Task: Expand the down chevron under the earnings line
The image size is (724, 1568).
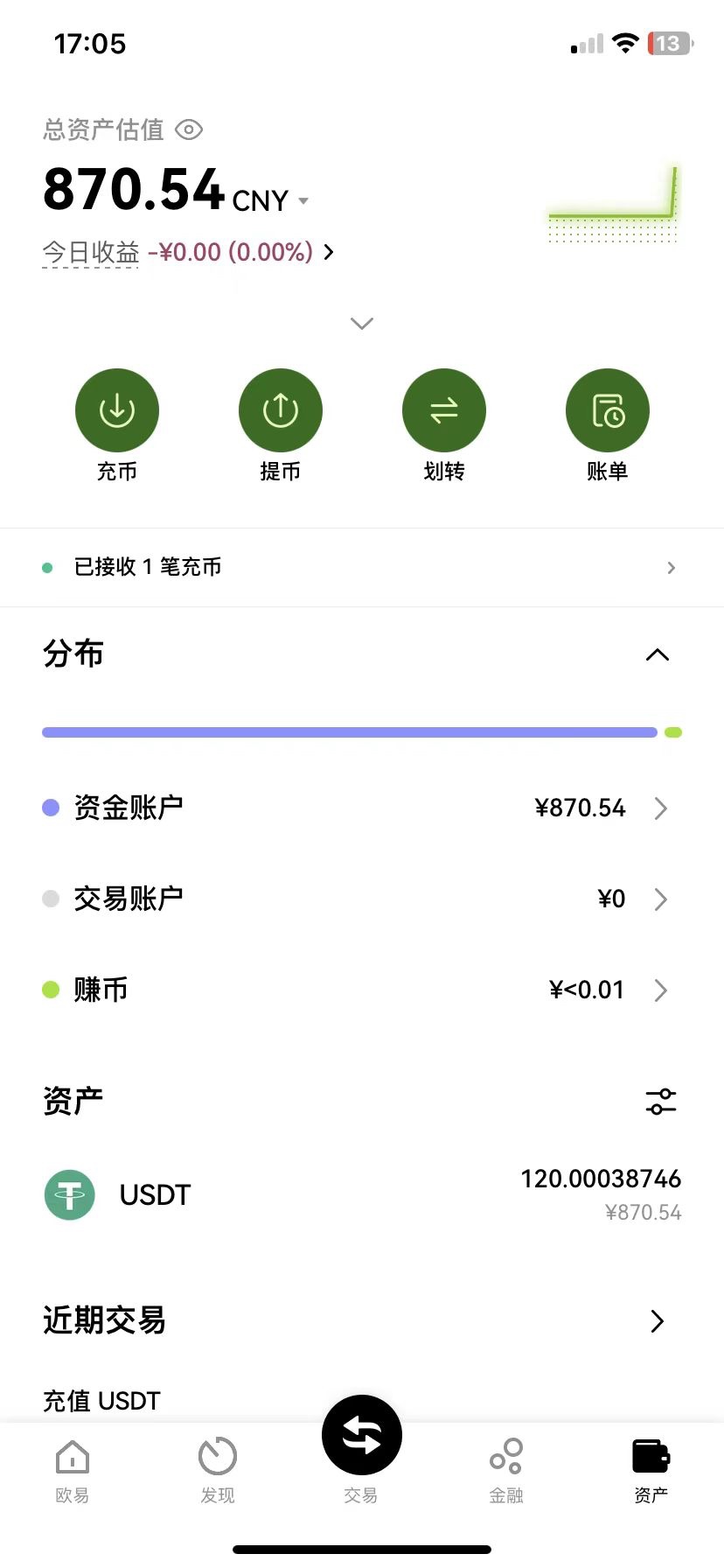Action: tap(362, 324)
